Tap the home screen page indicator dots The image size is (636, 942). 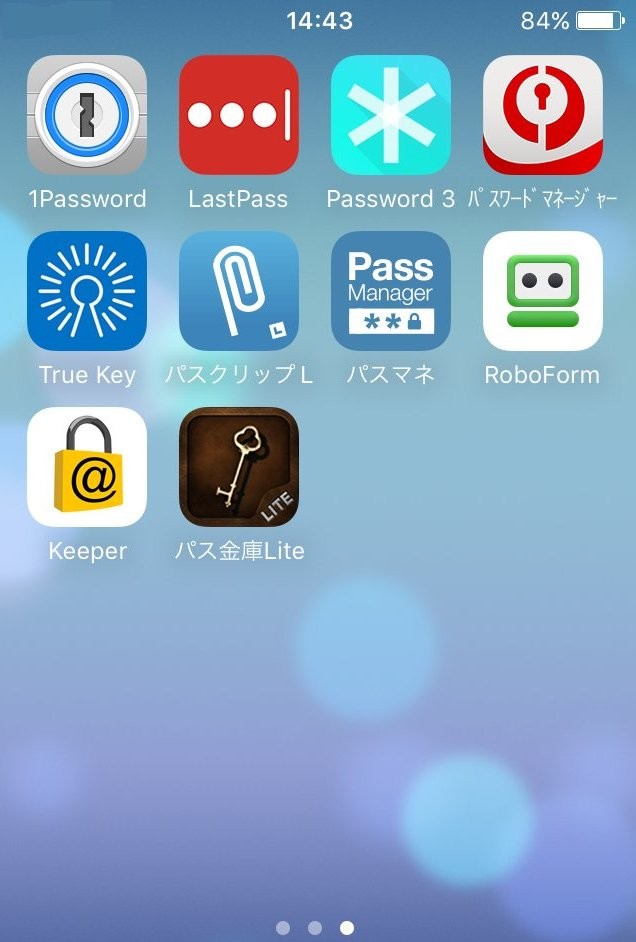[315, 928]
